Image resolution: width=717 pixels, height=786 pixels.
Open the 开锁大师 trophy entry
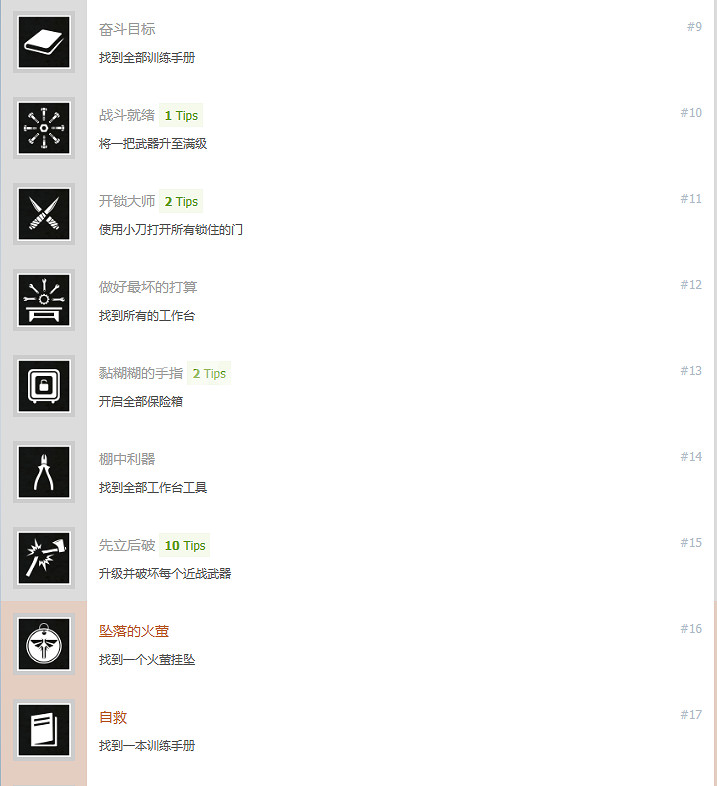pos(126,201)
